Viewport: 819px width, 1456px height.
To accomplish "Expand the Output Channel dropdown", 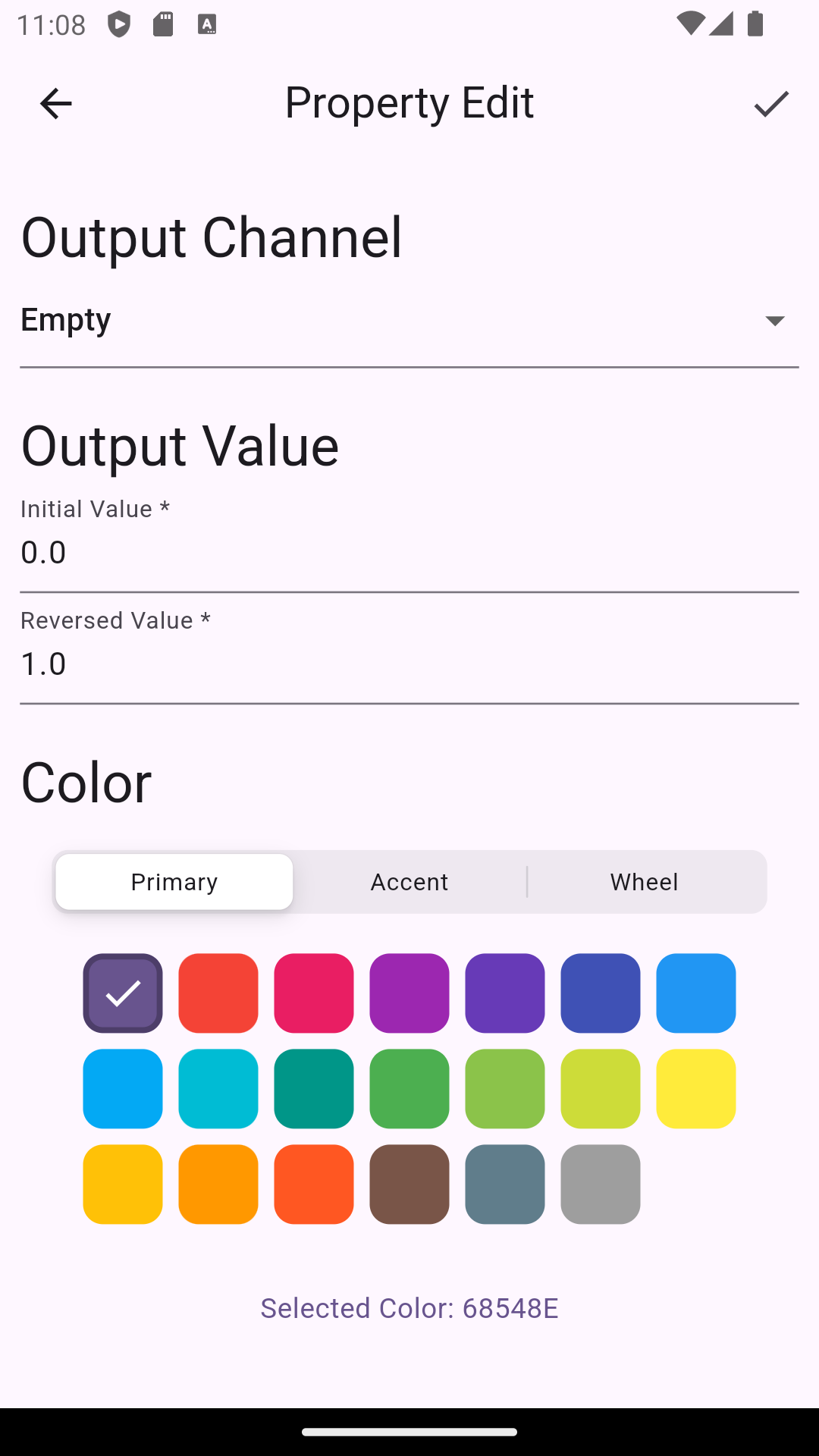I will click(x=409, y=321).
